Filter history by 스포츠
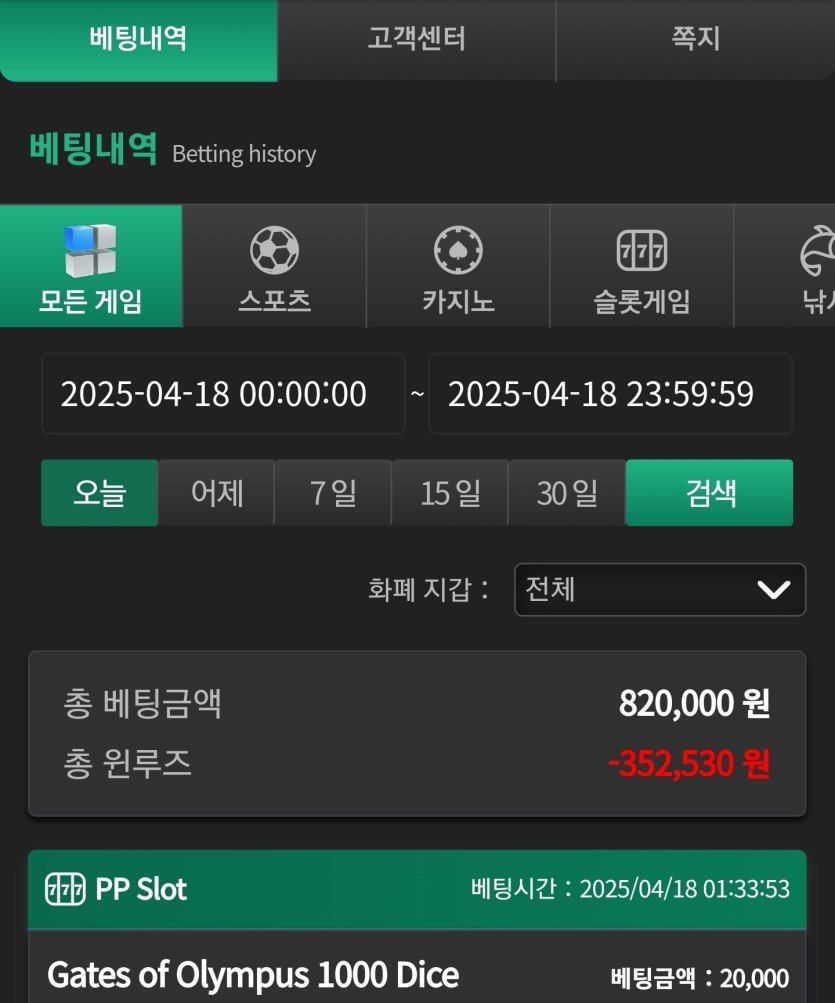Screen dimensions: 835x1003 (x=274, y=267)
